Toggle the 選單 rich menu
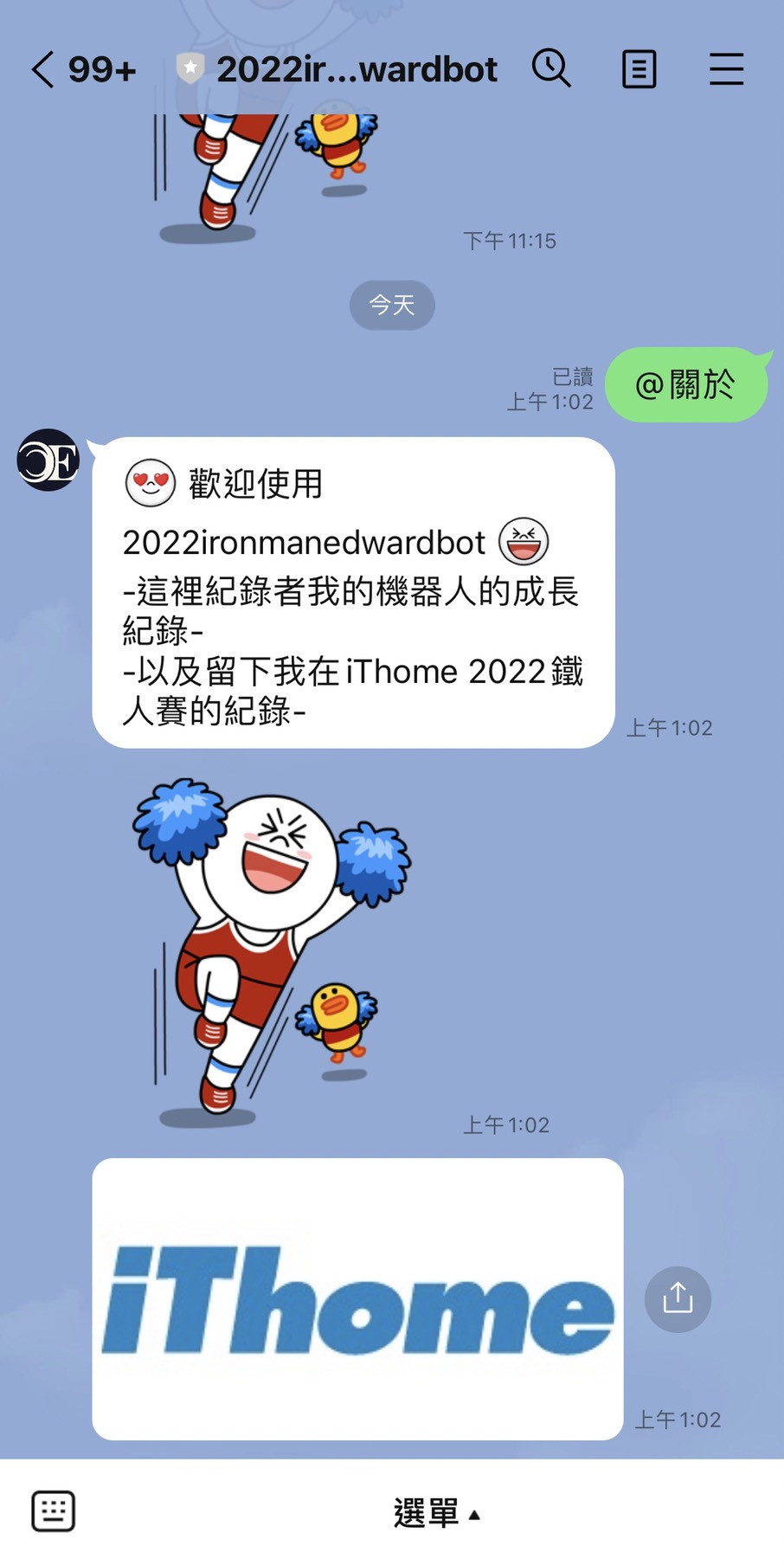Viewport: 784px width, 1565px height. (435, 1513)
